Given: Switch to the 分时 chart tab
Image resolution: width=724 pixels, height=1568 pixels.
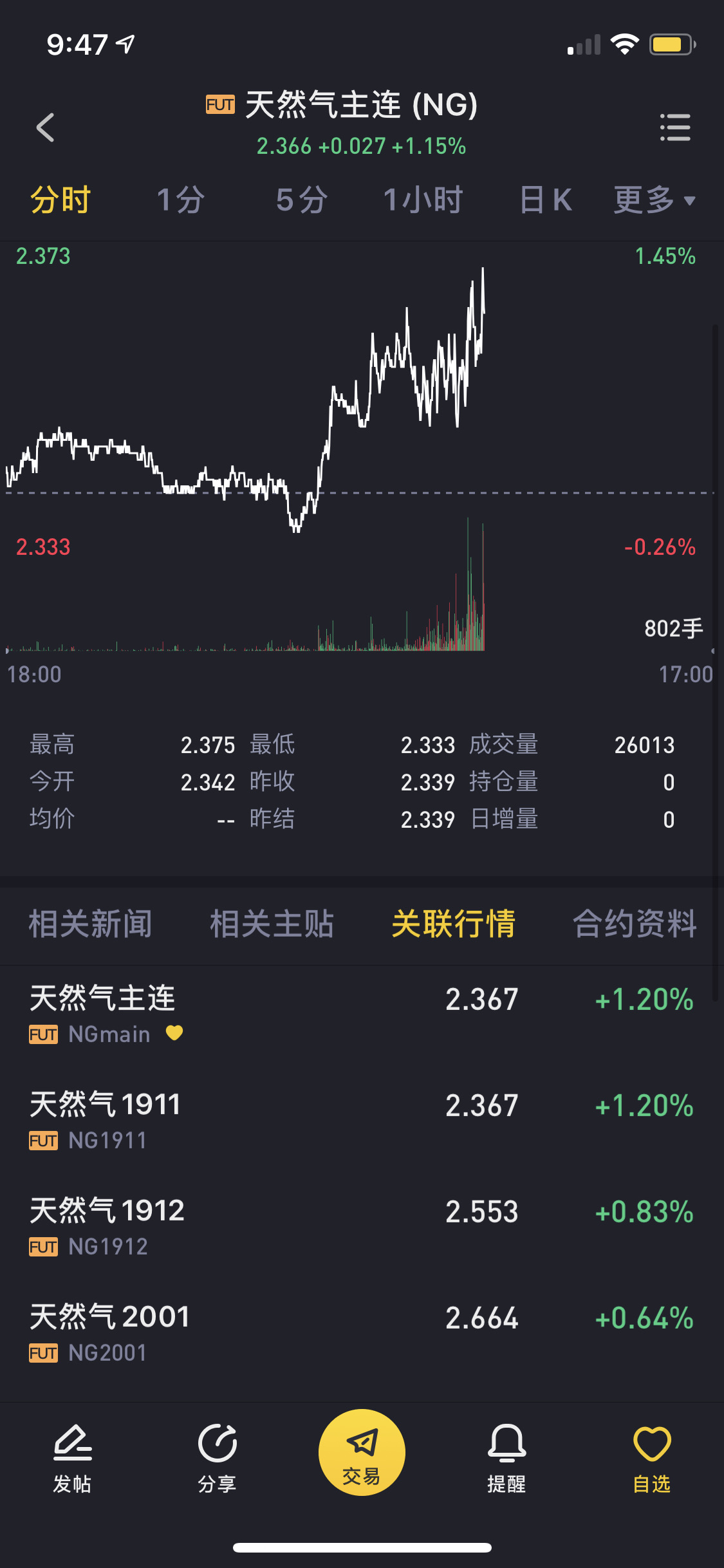Looking at the screenshot, I should (x=60, y=200).
